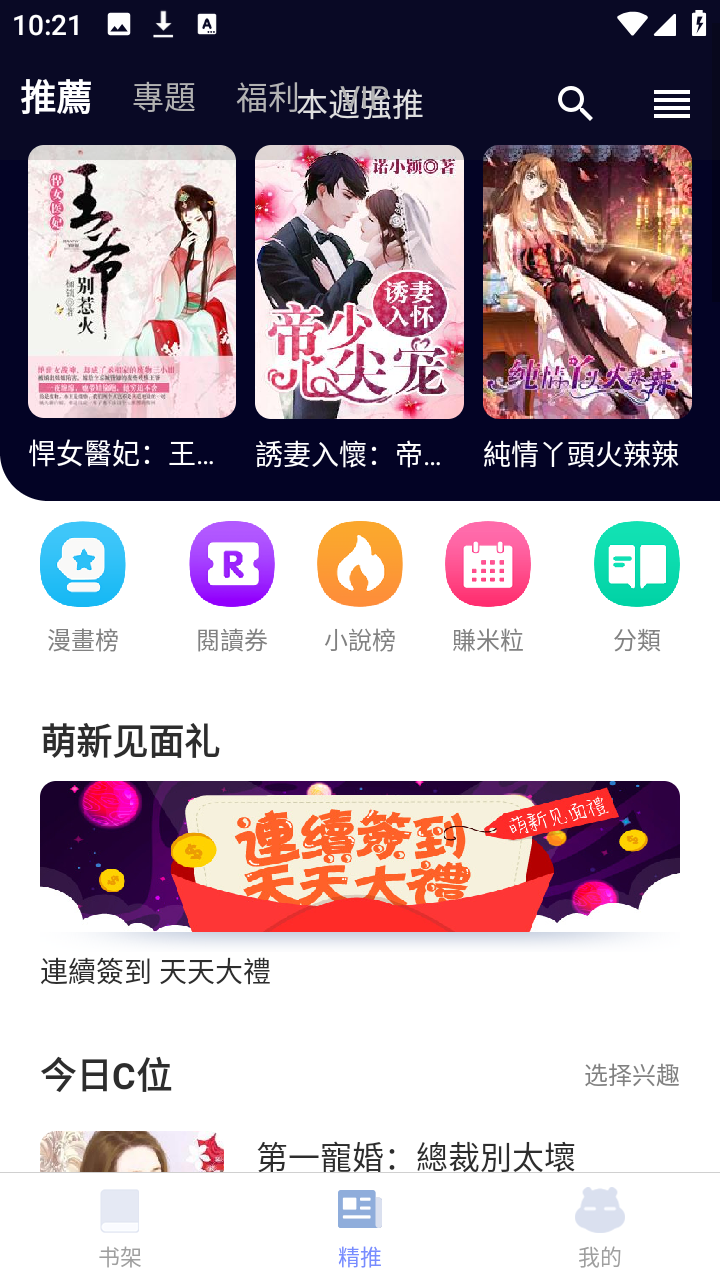Viewport: 720px width, 1280px height.
Task: Open the 悍女醫妃 book cover
Action: point(131,281)
